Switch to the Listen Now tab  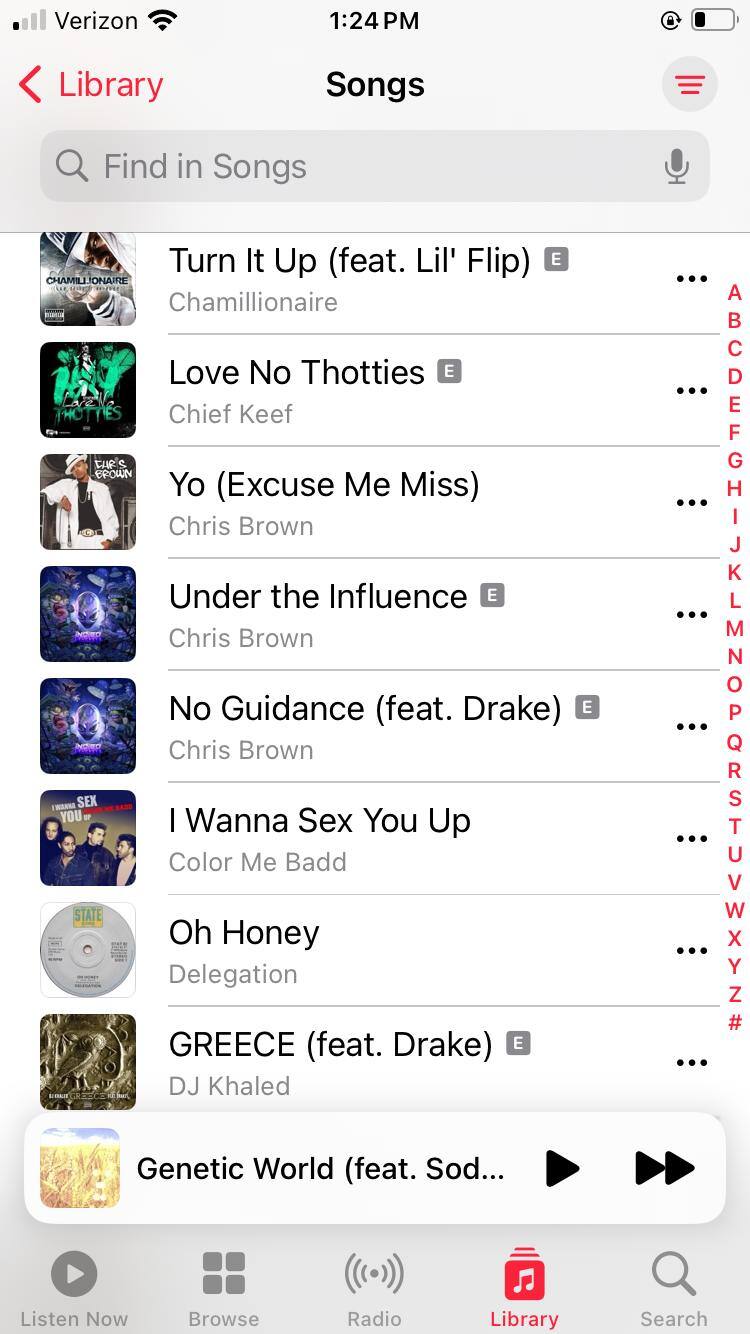[x=74, y=1288]
